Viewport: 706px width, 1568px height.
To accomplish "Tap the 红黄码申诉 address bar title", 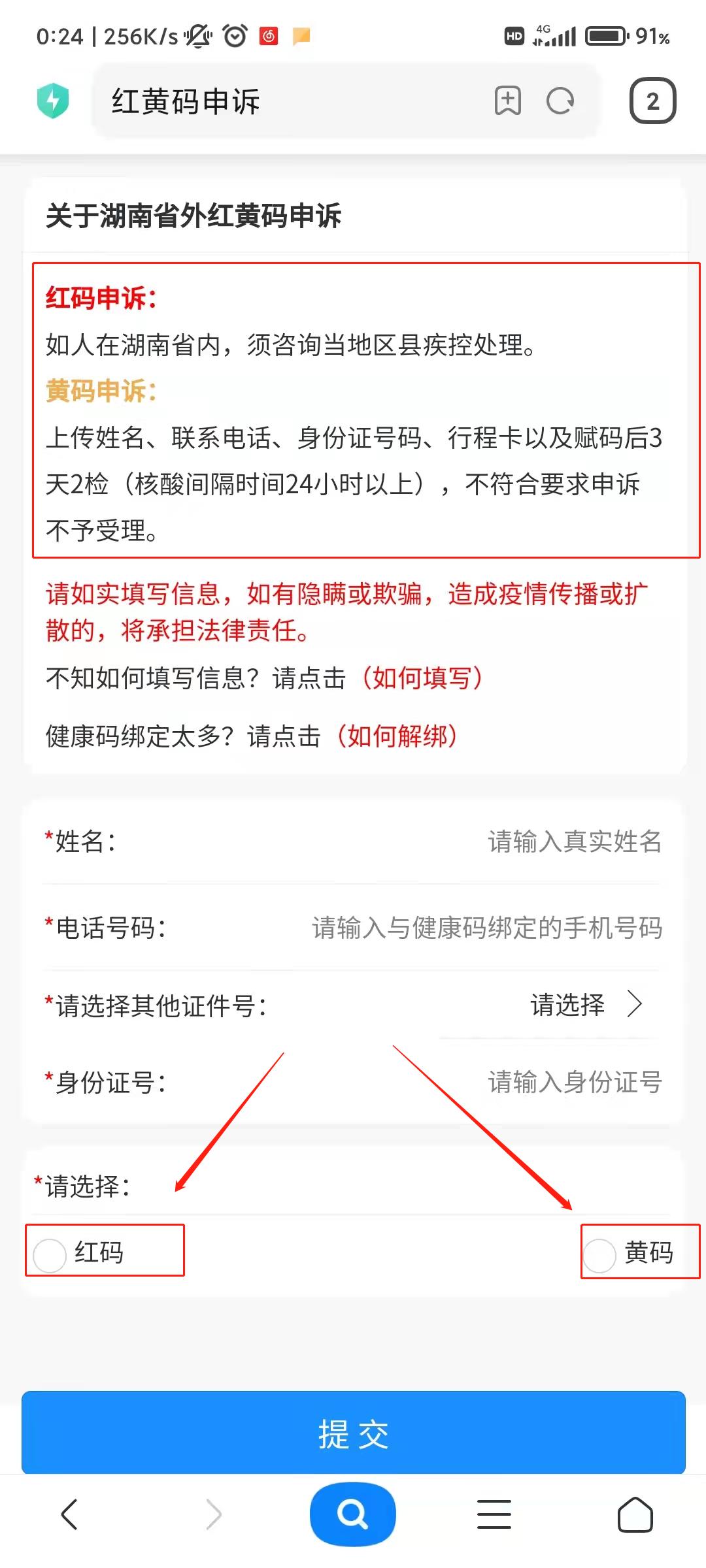I will pos(186,101).
